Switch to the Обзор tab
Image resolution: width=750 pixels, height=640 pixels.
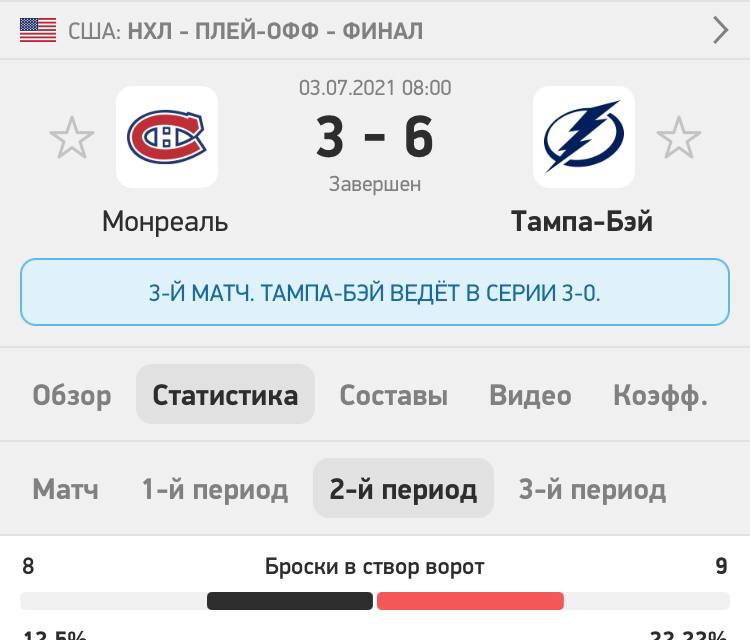[x=72, y=395]
